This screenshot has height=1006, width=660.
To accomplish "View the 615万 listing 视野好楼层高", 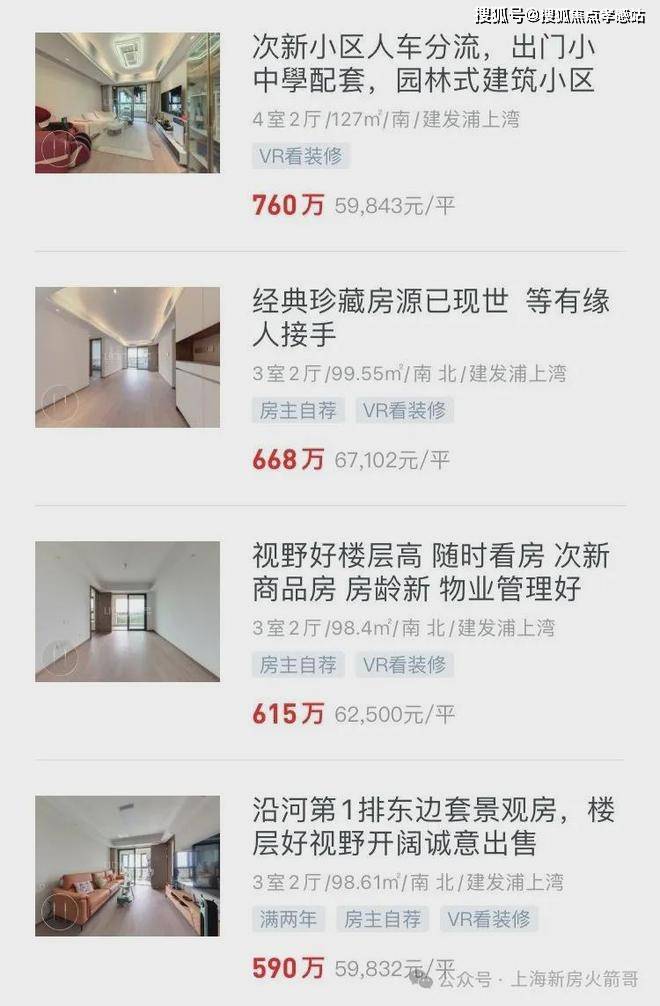I will (430, 572).
